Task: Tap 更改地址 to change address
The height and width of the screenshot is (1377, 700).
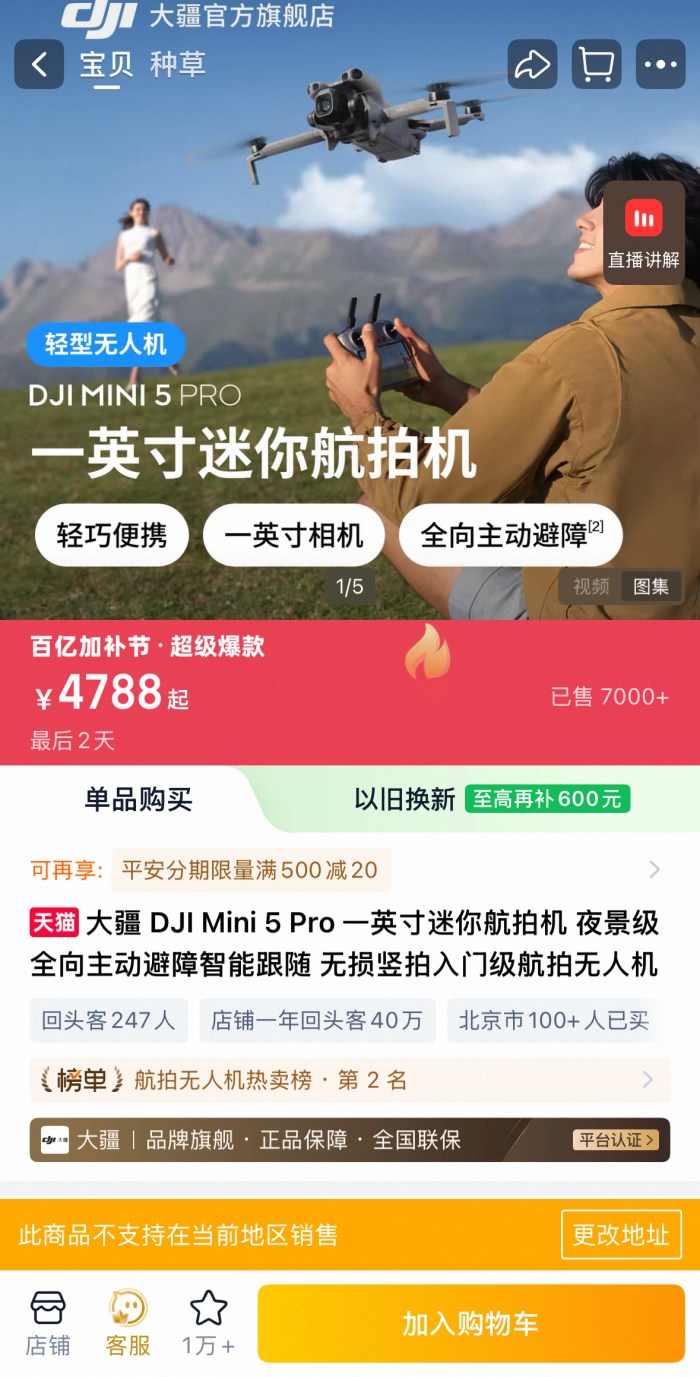Action: 620,1235
